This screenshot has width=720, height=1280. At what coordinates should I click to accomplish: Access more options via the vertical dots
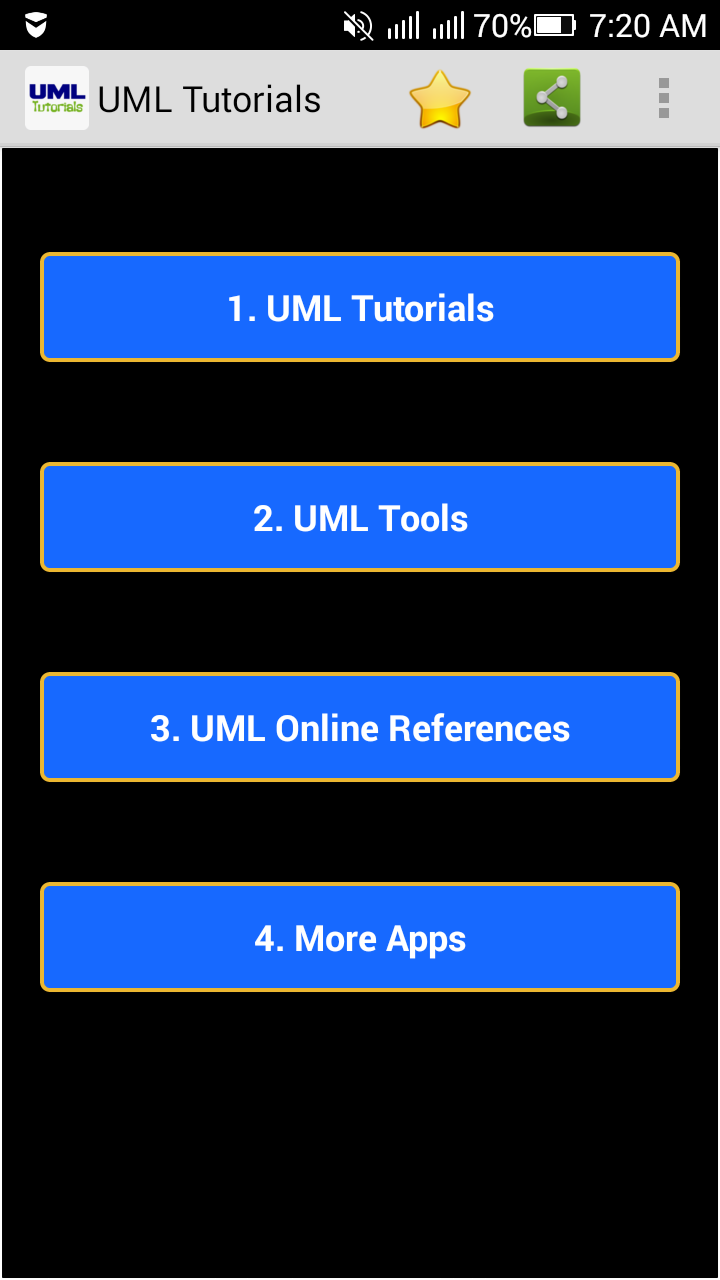tap(663, 98)
